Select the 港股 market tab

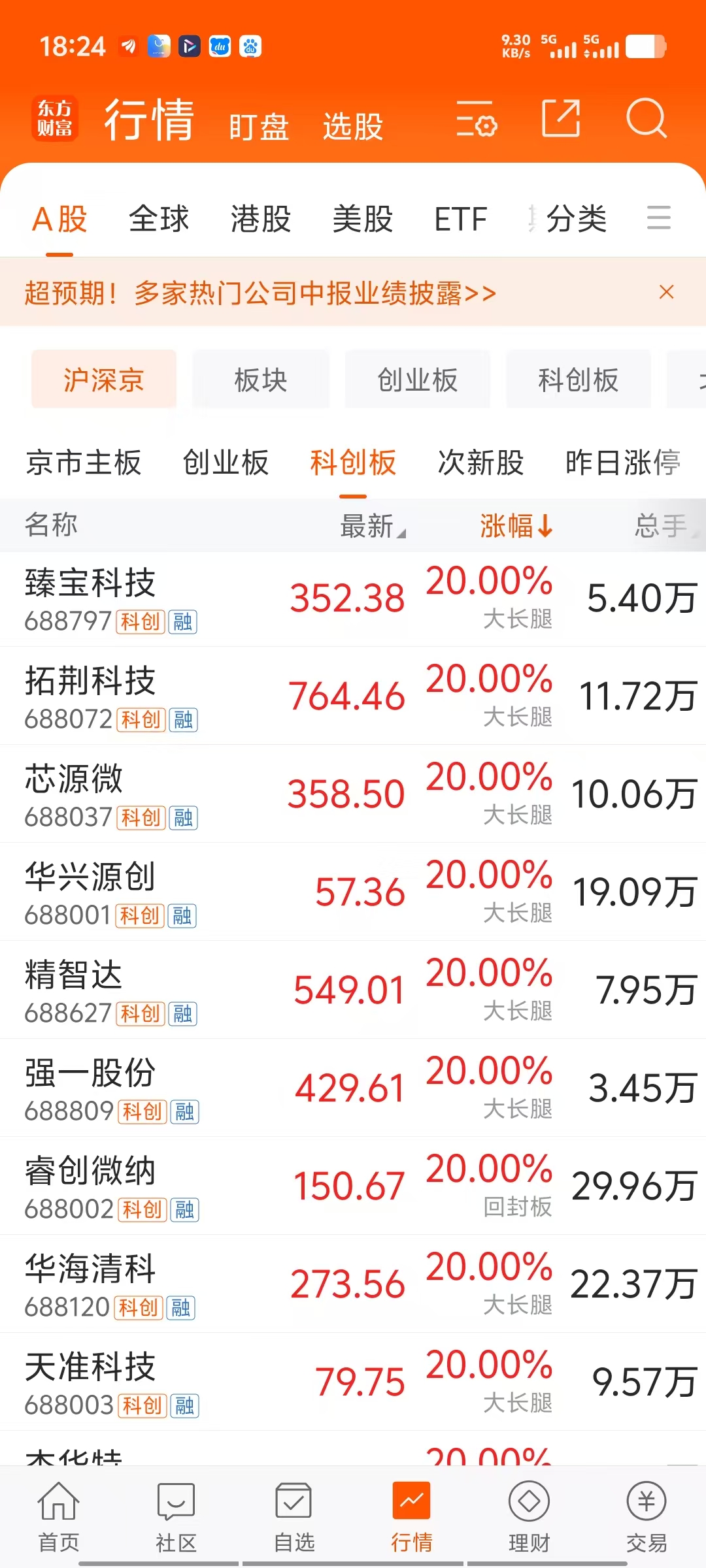[x=261, y=219]
